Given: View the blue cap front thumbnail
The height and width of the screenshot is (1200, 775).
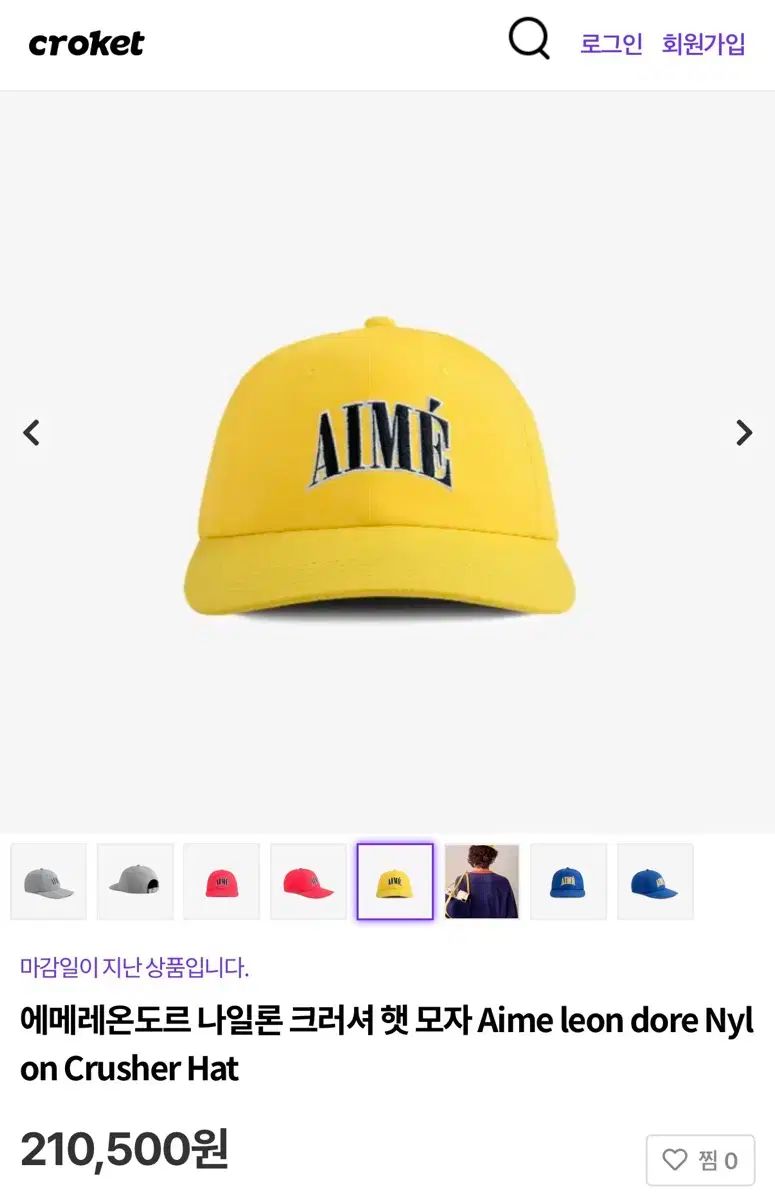Looking at the screenshot, I should click(568, 881).
